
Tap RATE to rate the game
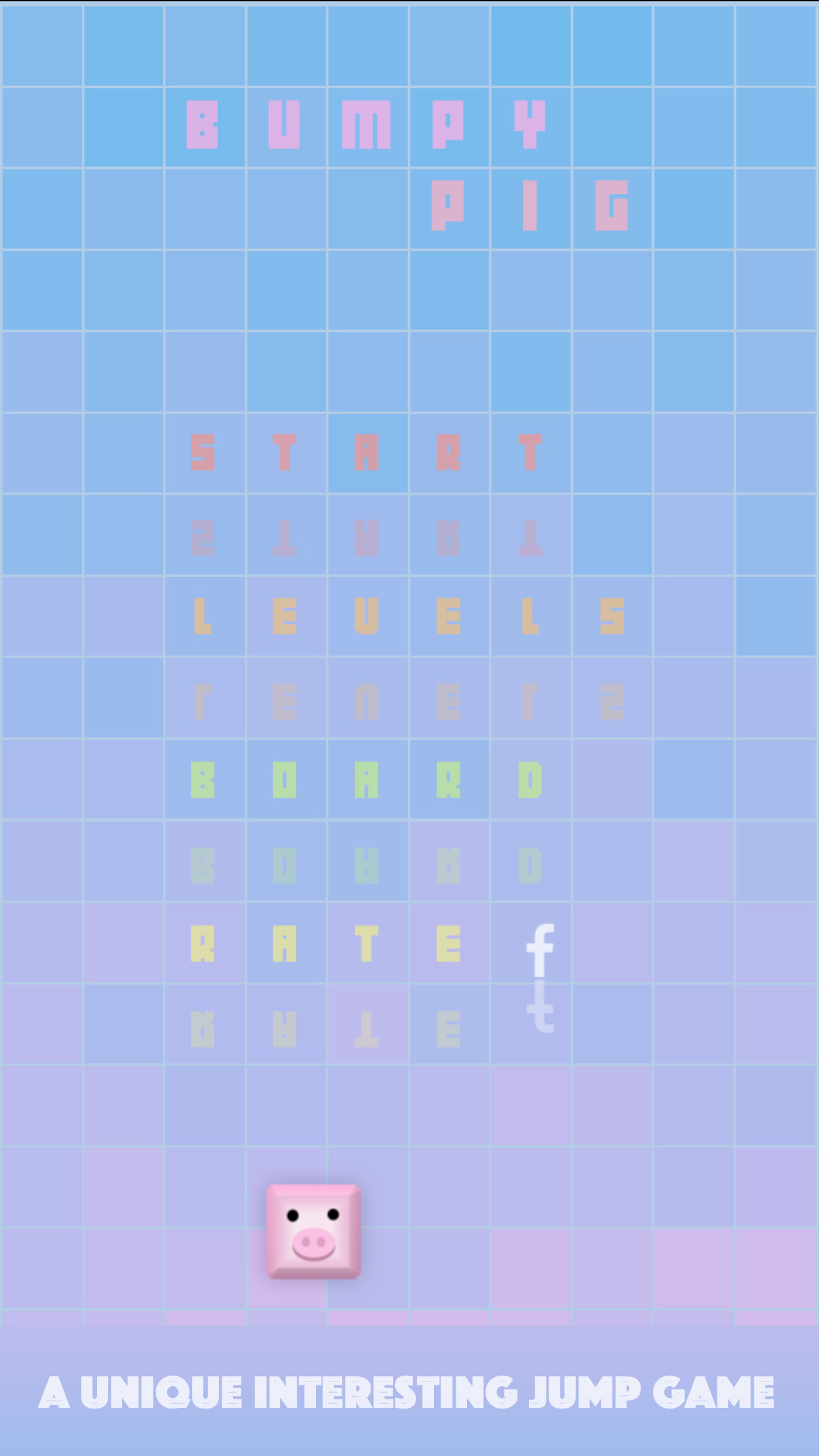[326, 944]
